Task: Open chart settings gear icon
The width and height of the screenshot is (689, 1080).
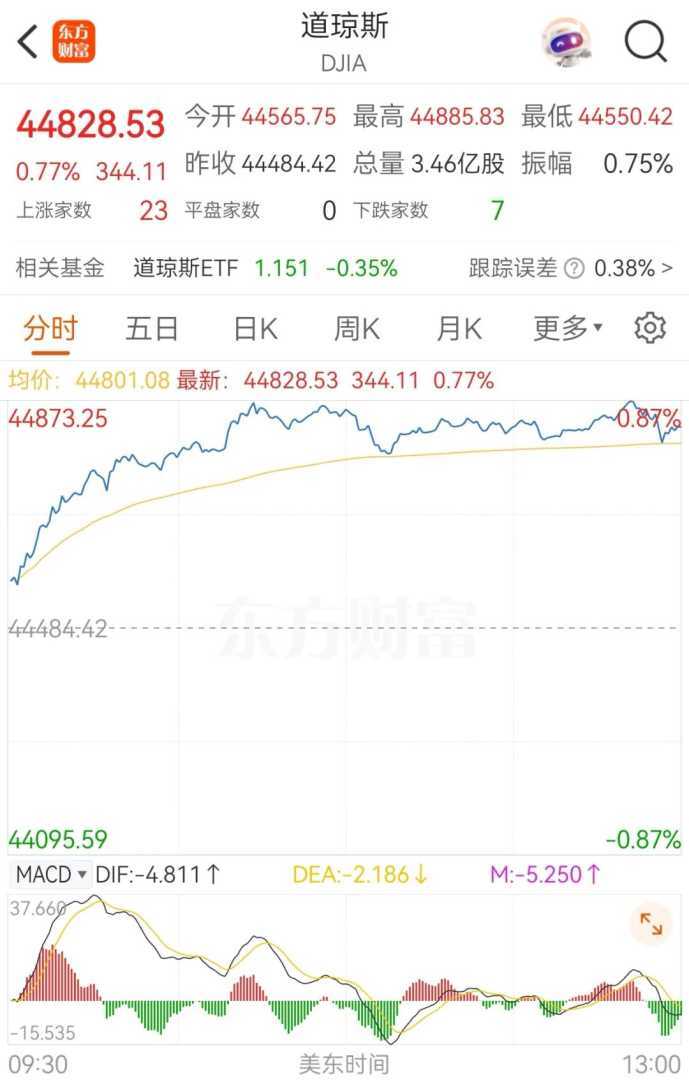Action: [x=650, y=328]
